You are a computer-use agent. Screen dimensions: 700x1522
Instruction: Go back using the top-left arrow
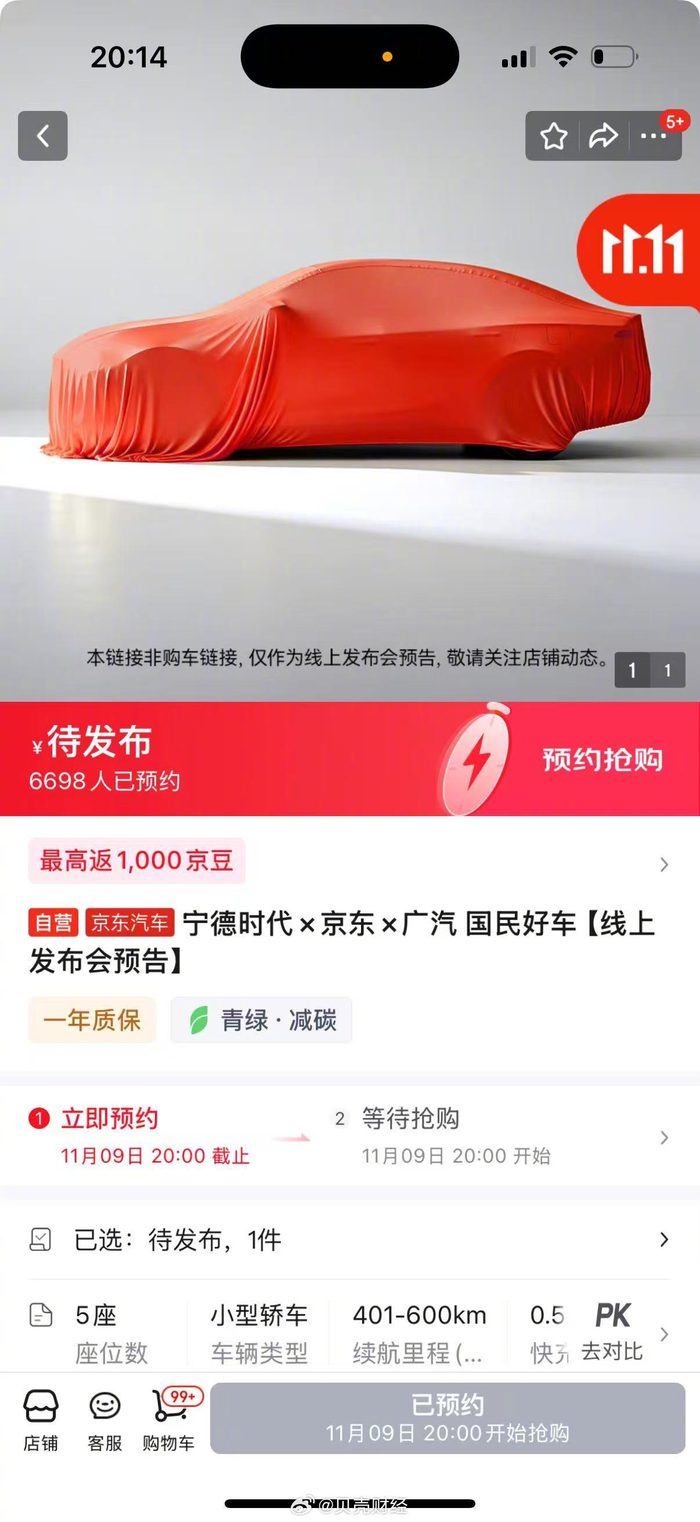pyautogui.click(x=43, y=136)
